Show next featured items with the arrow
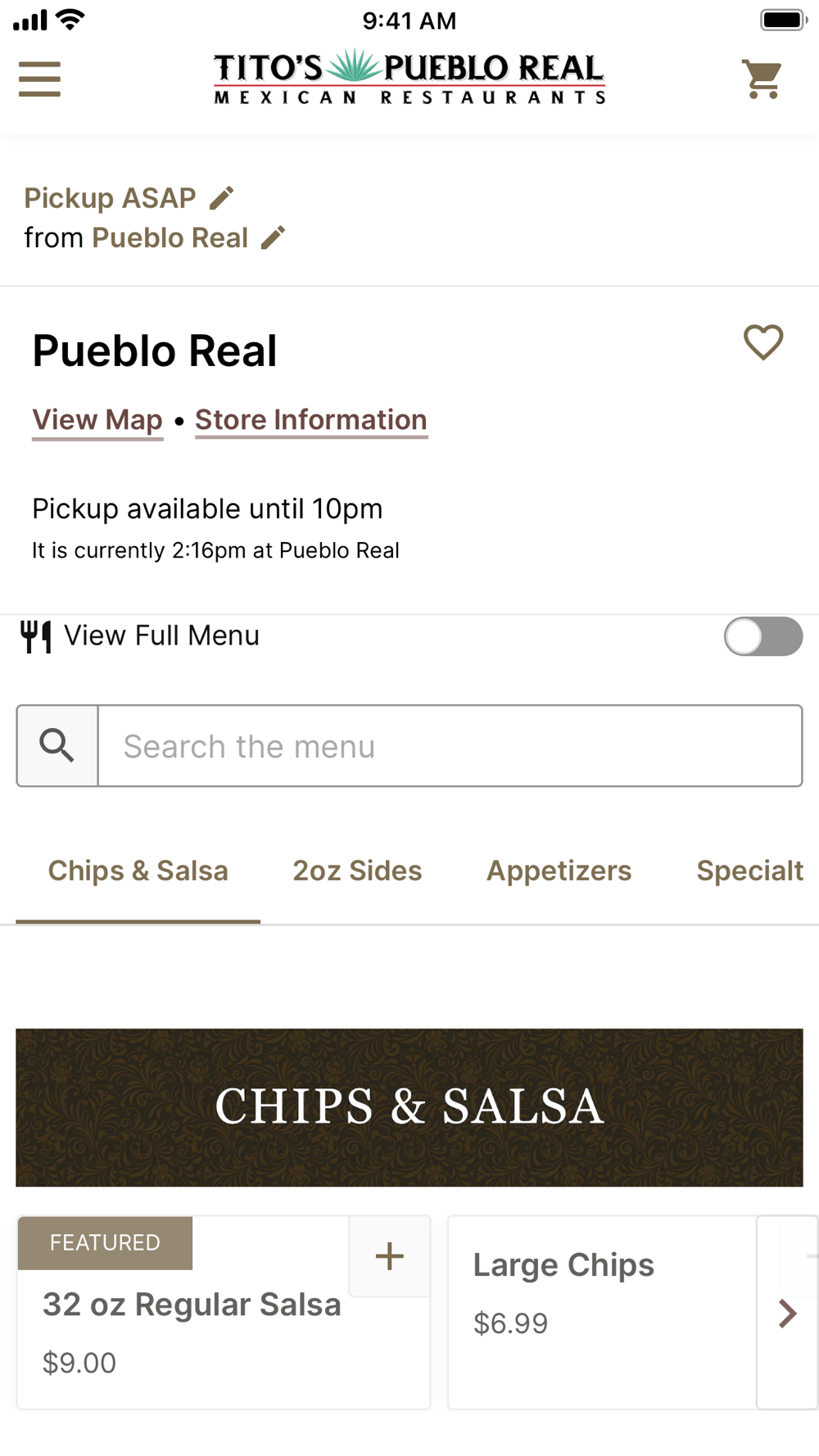Image resolution: width=819 pixels, height=1456 pixels. point(787,1314)
